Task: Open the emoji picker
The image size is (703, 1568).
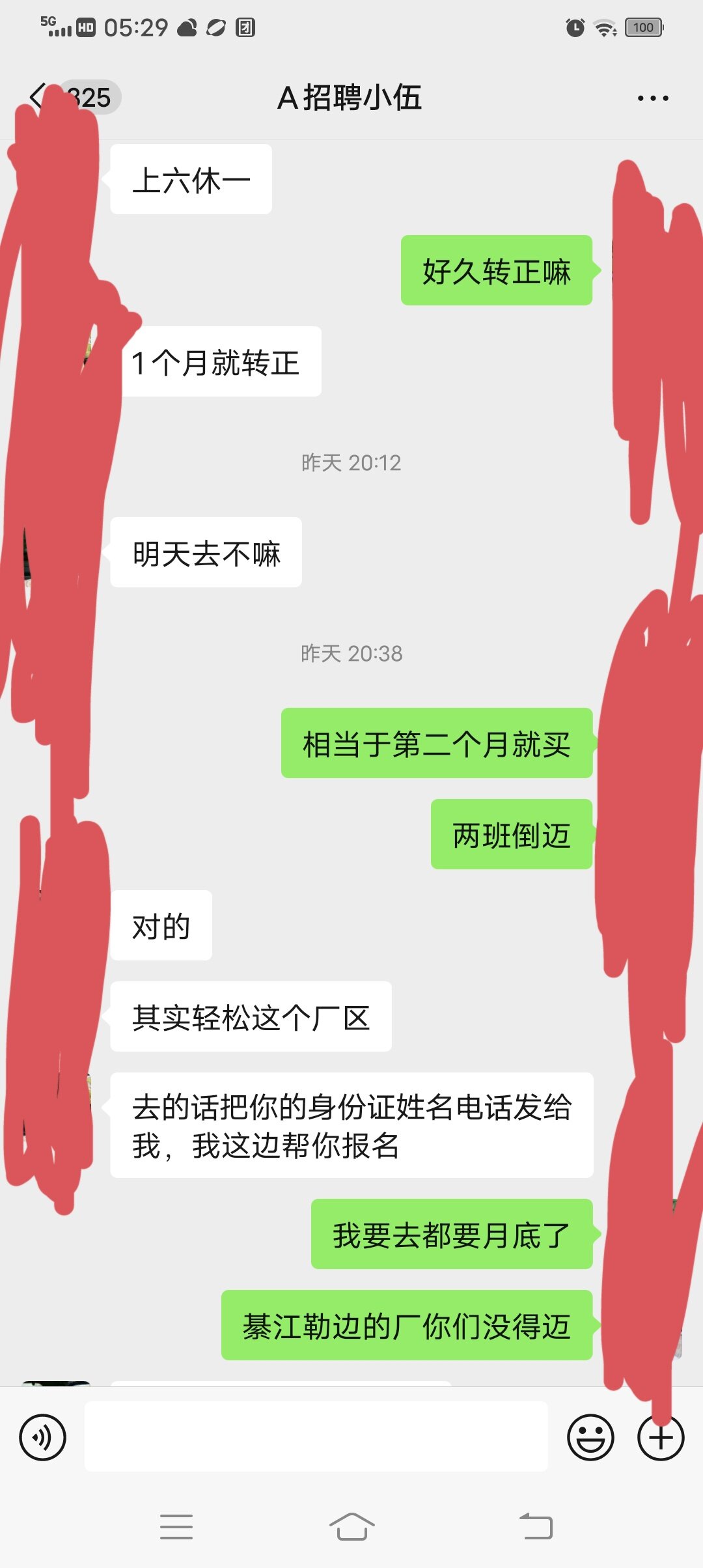Action: point(590,1437)
